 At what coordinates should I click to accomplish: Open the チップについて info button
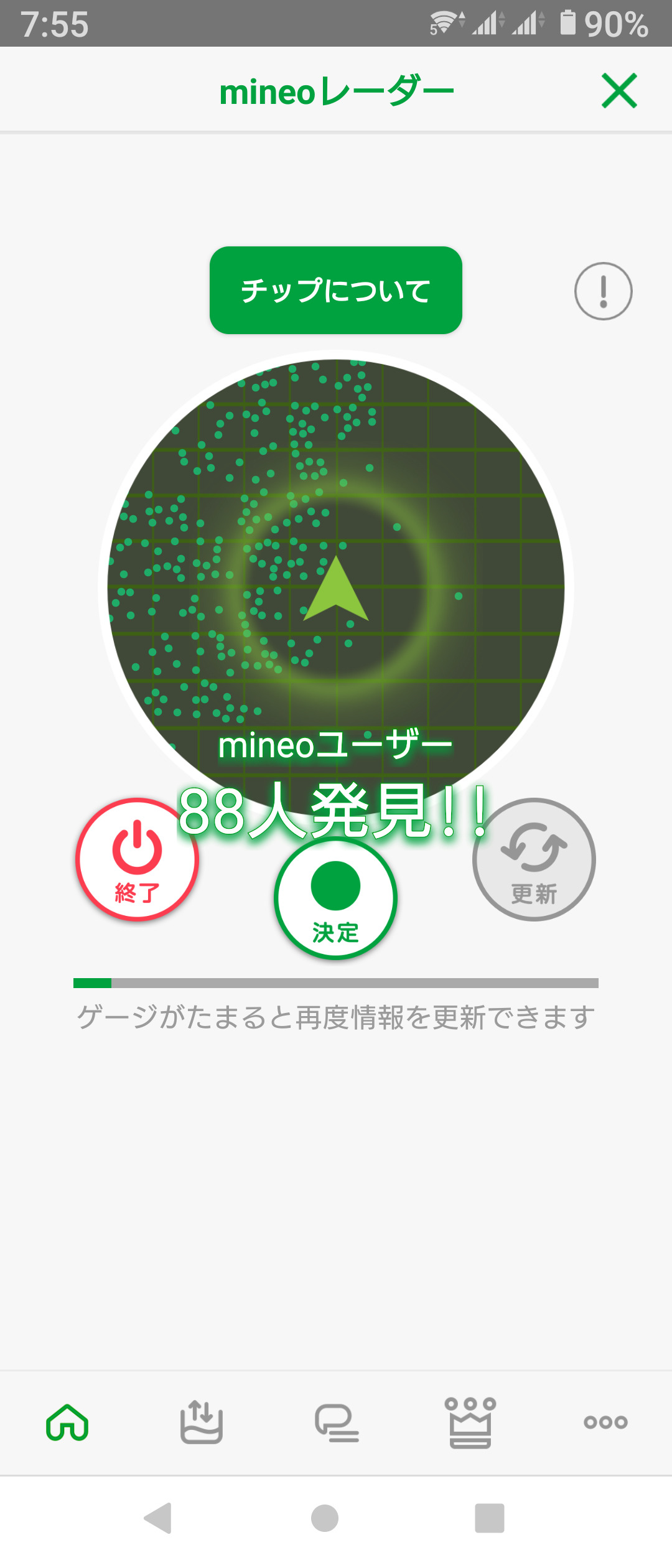coord(336,290)
